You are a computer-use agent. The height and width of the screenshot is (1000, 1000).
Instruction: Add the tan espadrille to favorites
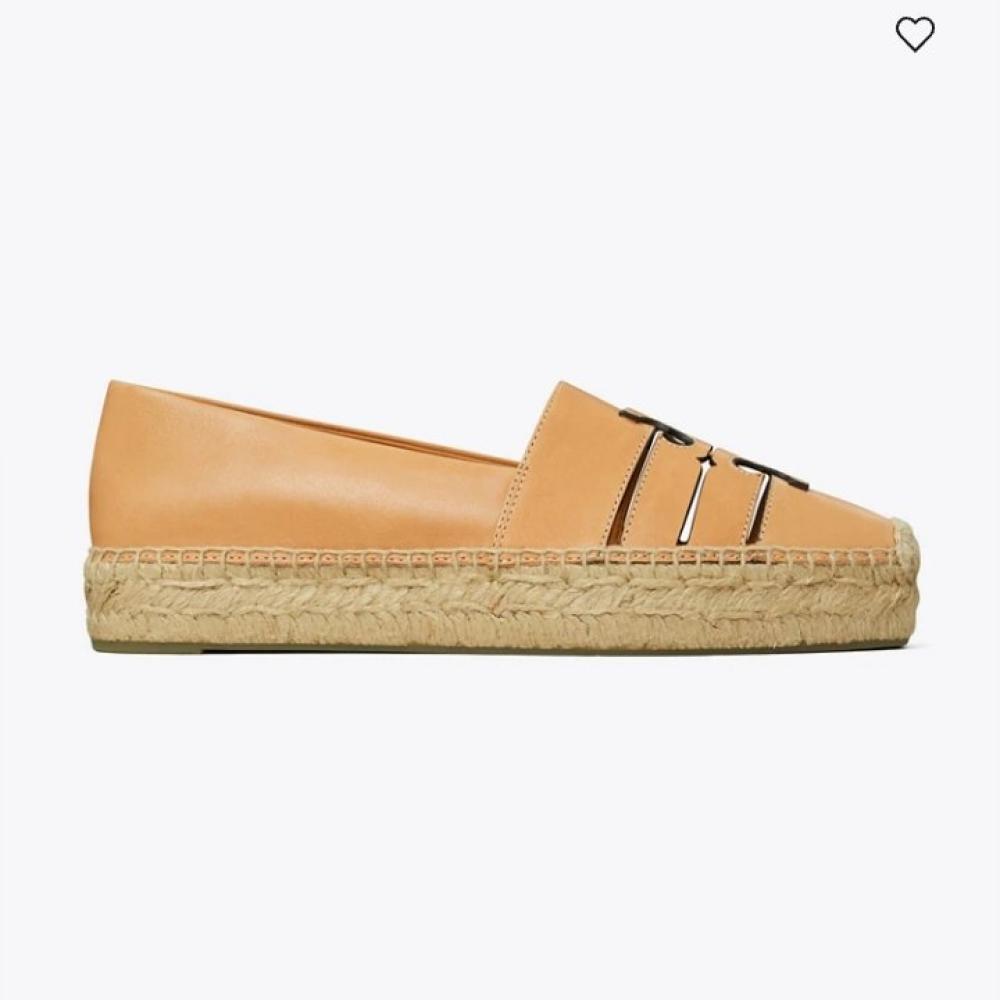click(914, 35)
